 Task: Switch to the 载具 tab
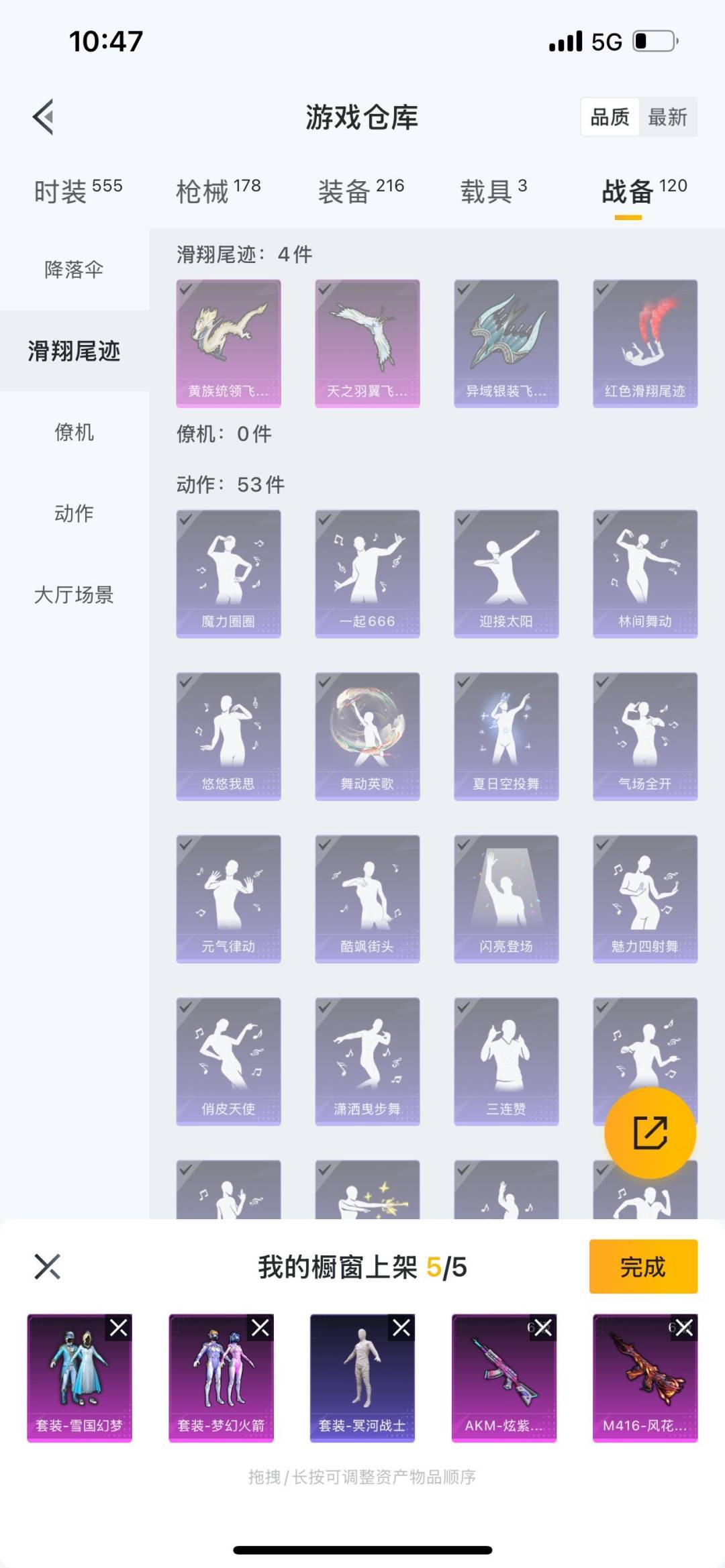[x=493, y=191]
